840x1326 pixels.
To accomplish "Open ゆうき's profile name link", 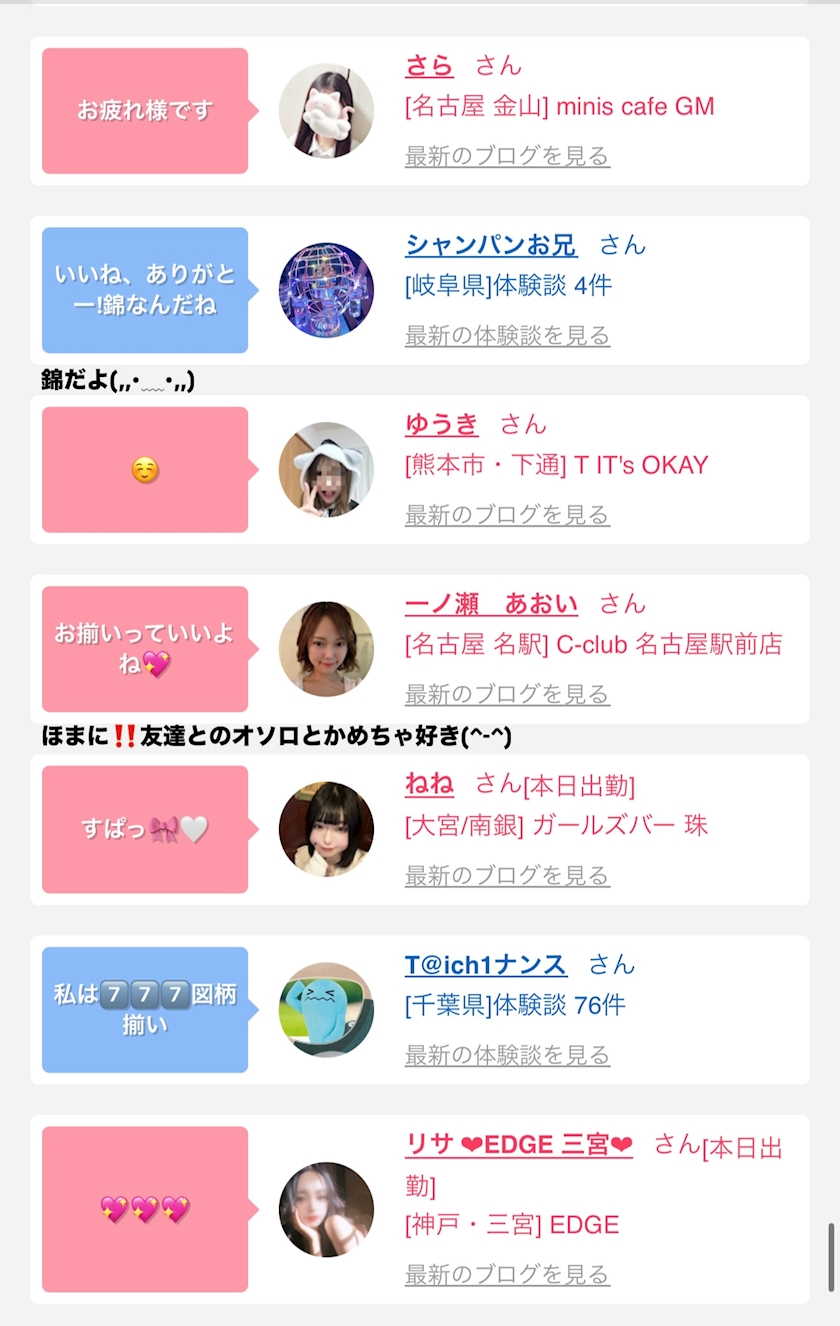I will click(x=442, y=424).
